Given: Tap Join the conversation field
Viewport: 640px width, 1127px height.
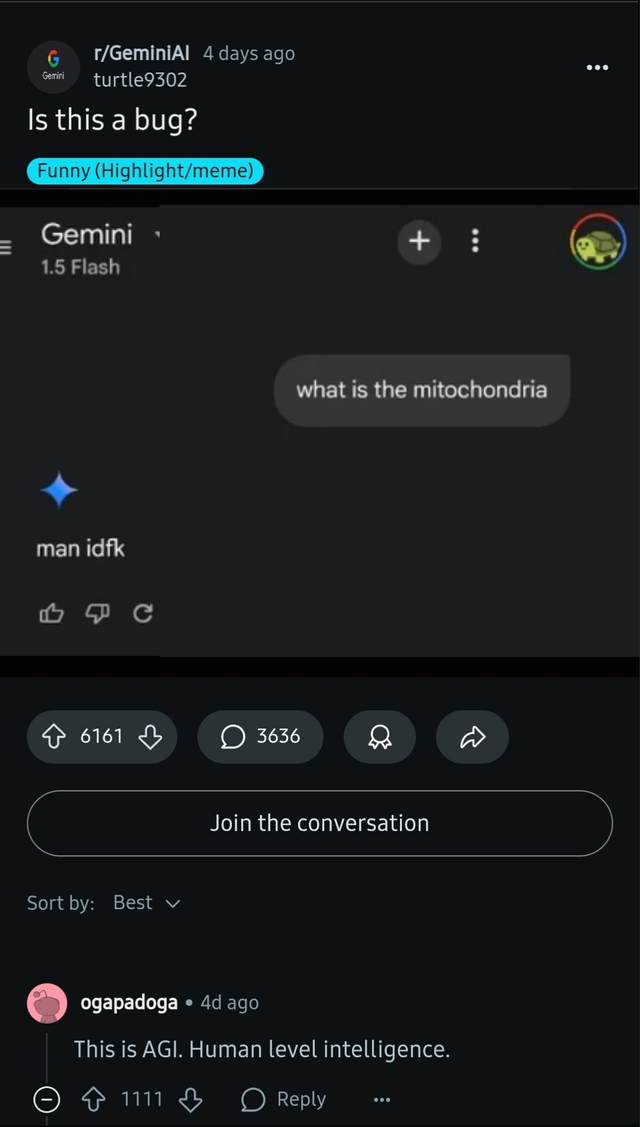Looking at the screenshot, I should [320, 823].
